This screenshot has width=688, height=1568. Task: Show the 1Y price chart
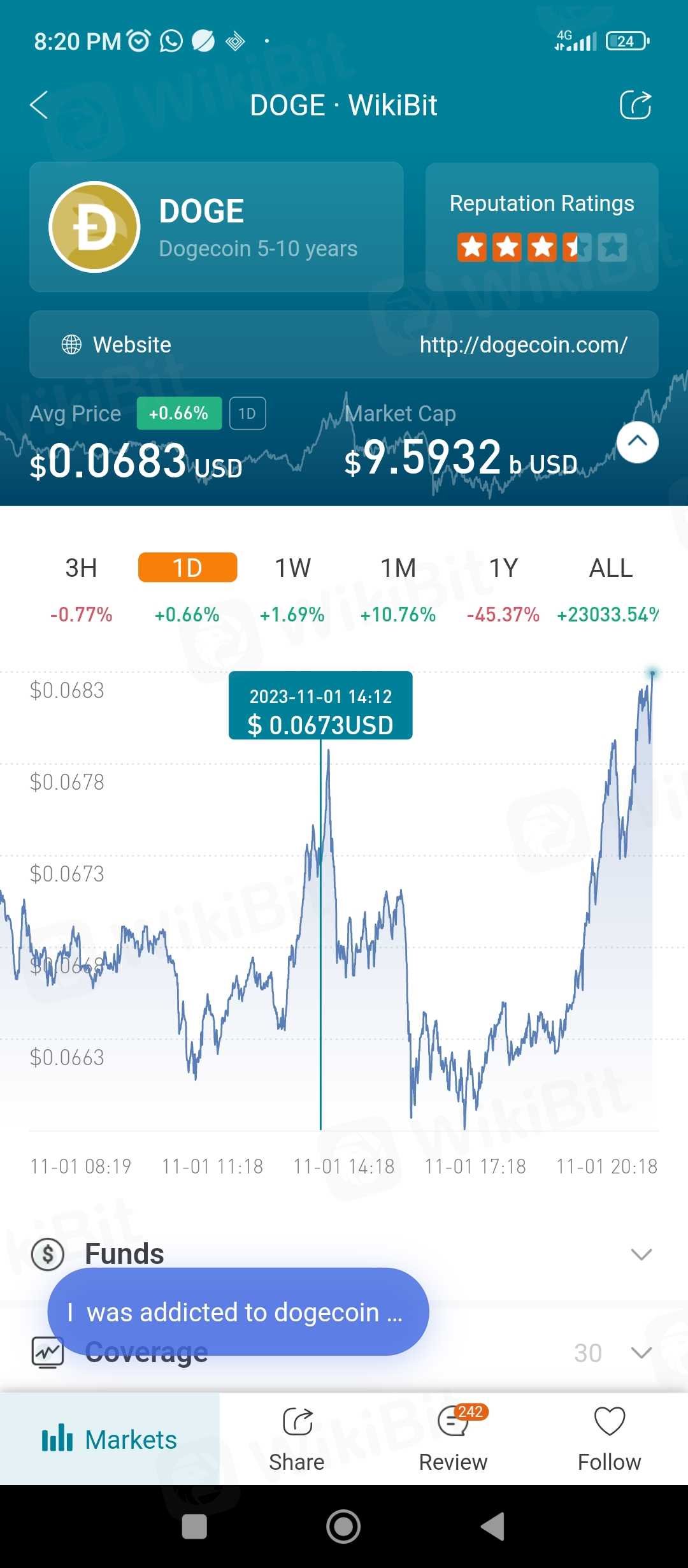(503, 568)
